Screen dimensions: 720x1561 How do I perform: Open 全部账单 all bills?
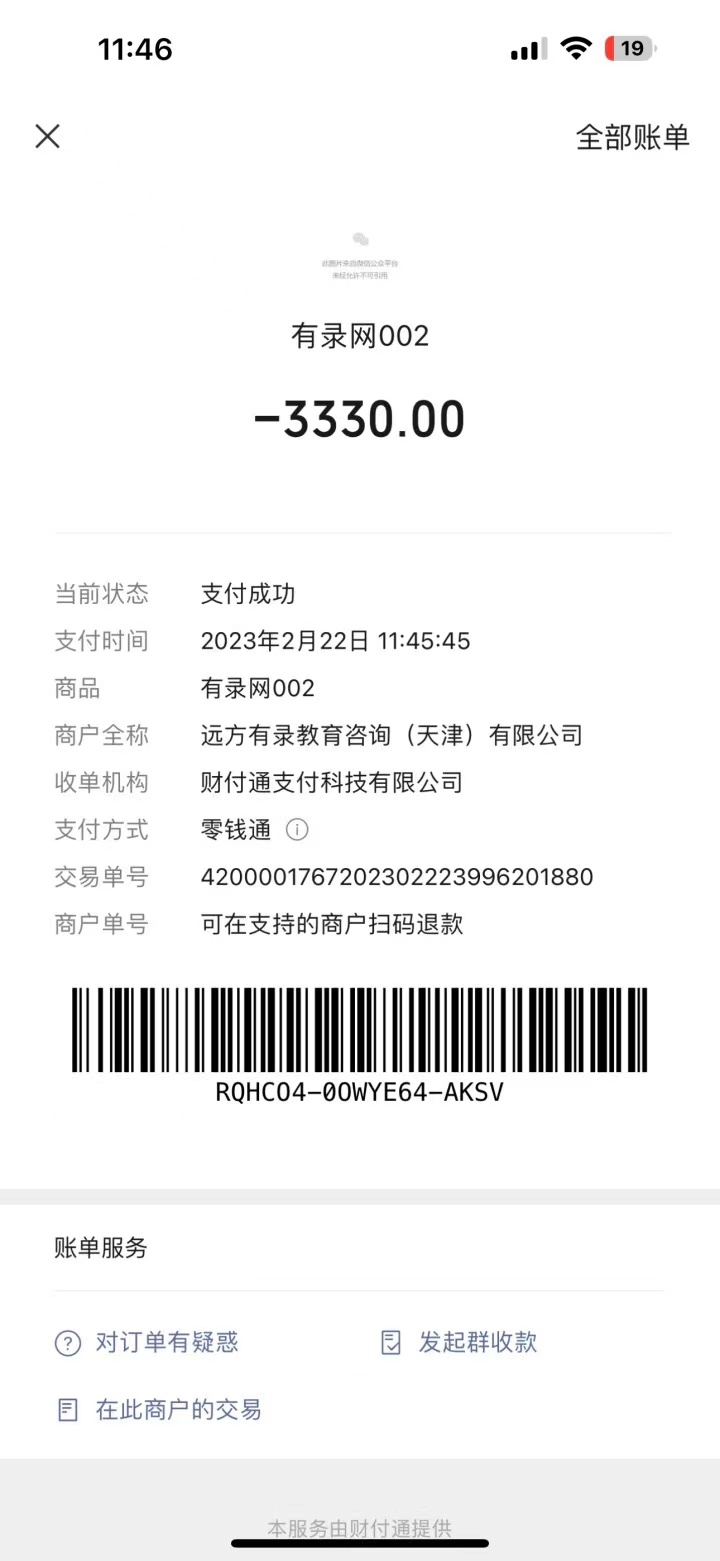(x=632, y=137)
